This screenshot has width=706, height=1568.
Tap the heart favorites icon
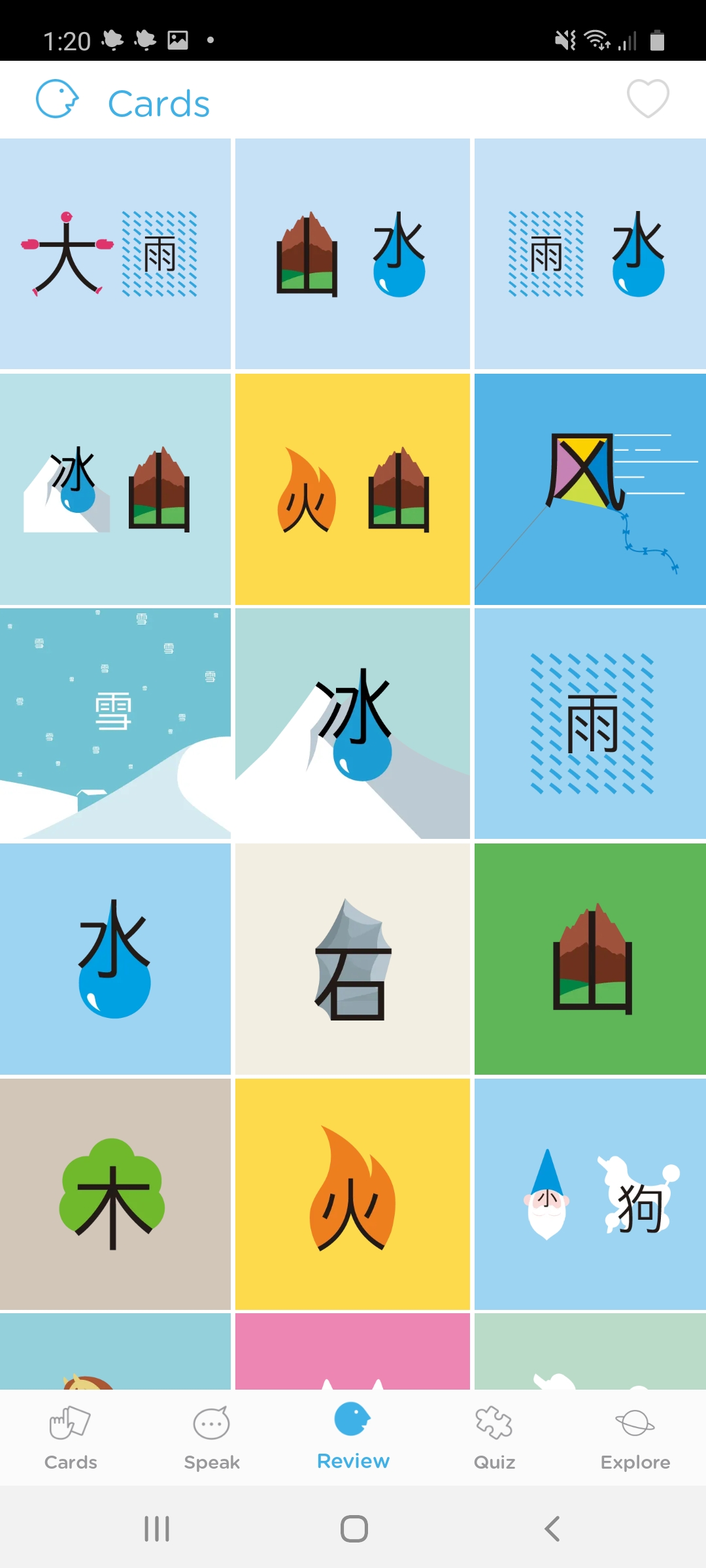648,99
